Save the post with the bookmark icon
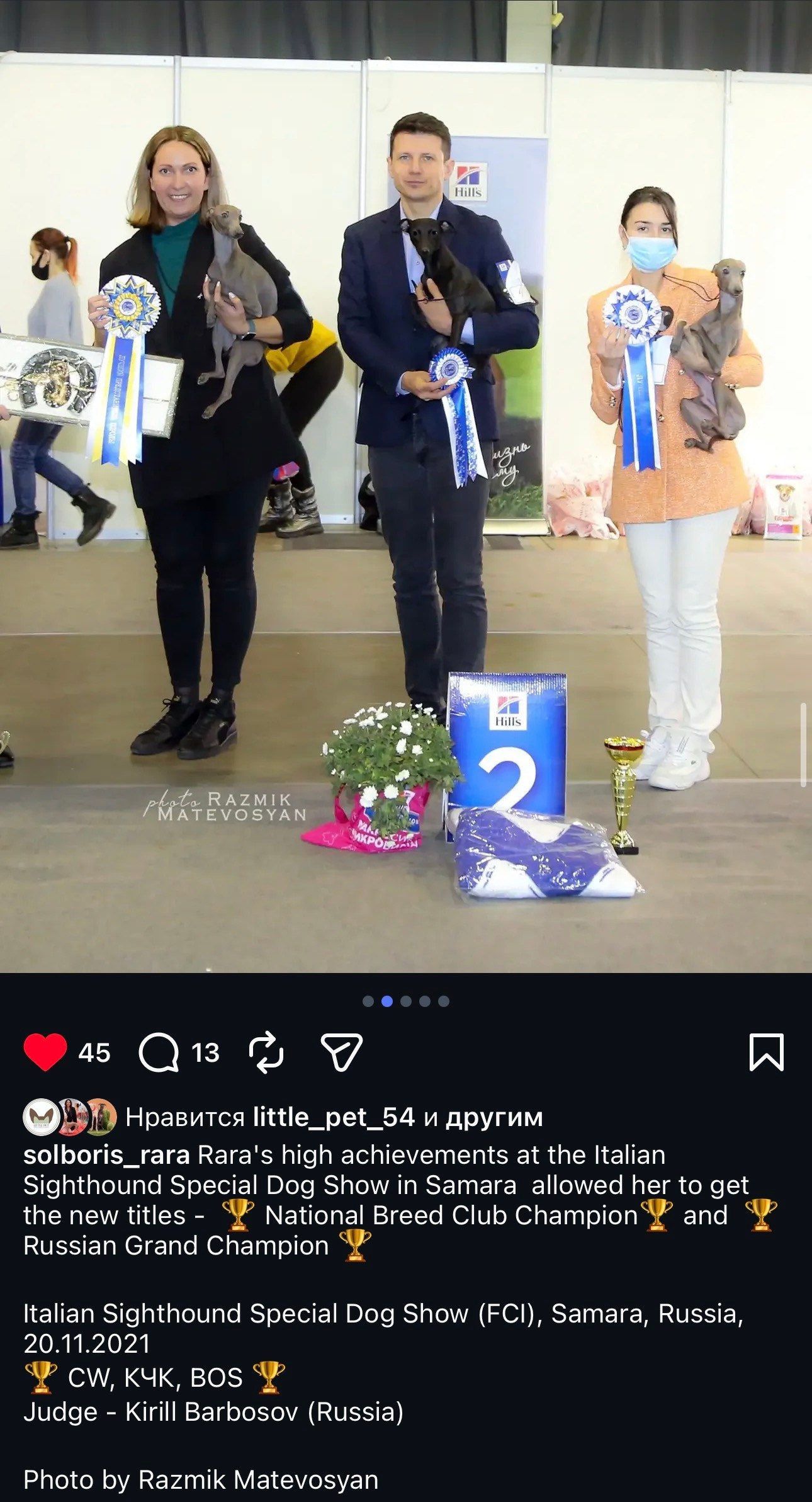The image size is (812, 1502). (x=766, y=1052)
